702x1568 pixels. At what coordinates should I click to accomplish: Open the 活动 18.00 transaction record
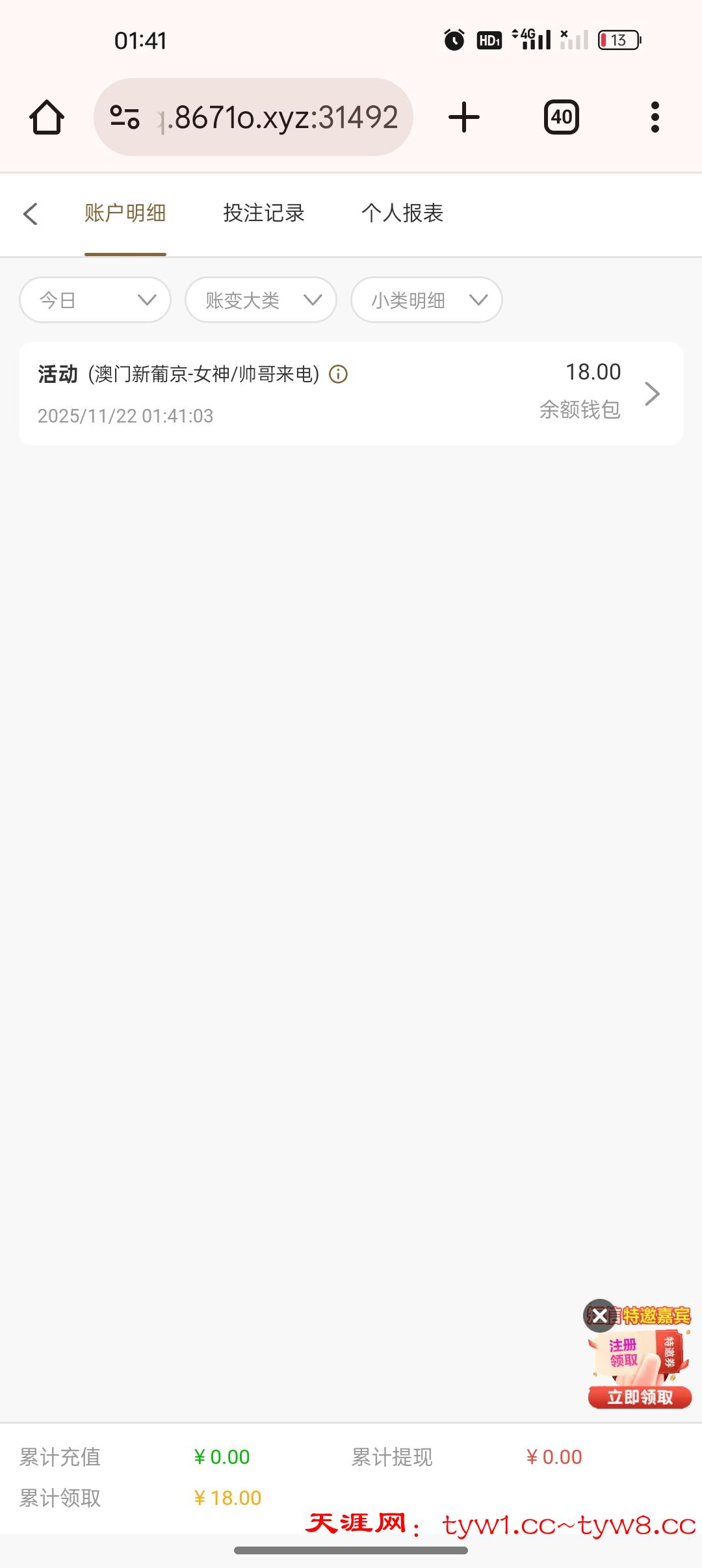[351, 393]
